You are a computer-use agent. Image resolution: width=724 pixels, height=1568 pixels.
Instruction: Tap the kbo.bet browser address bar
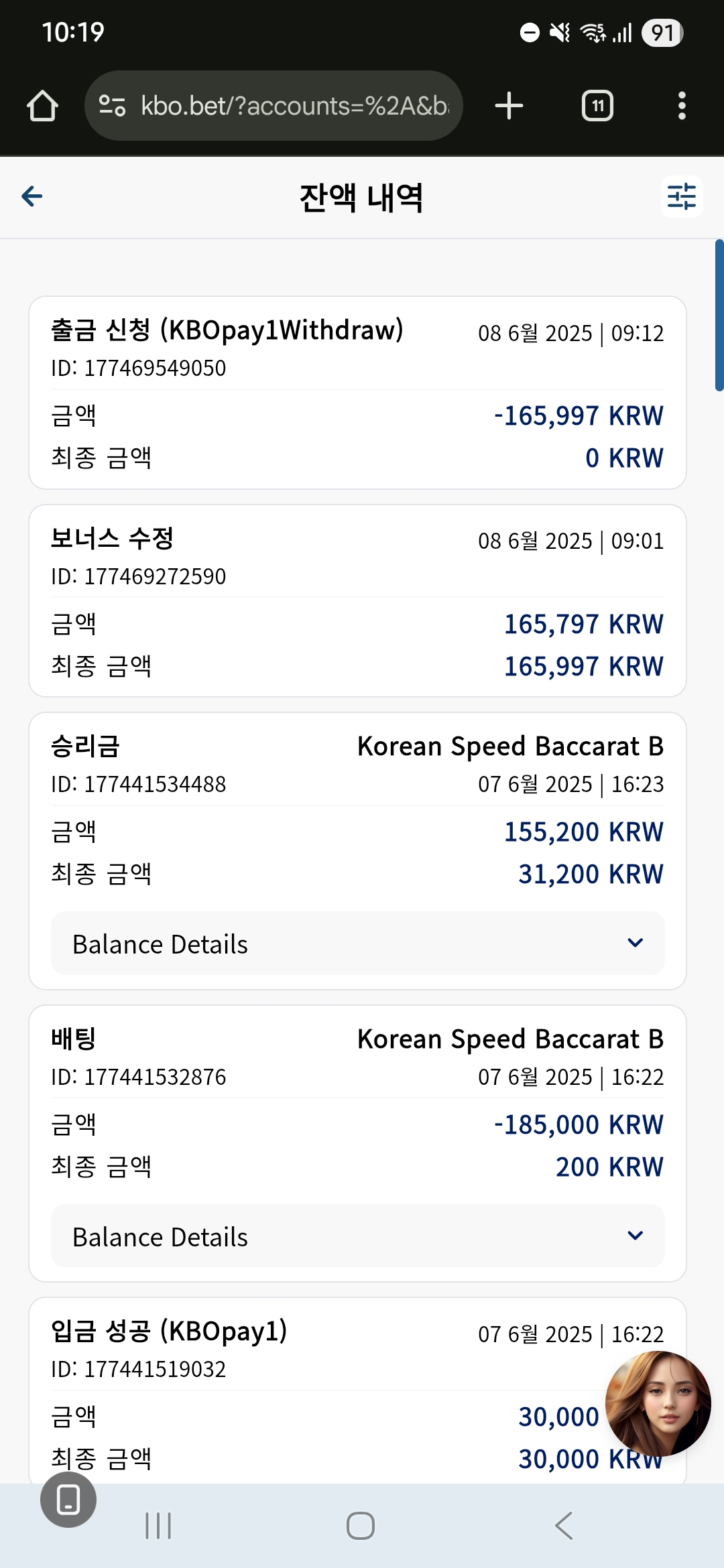[274, 106]
